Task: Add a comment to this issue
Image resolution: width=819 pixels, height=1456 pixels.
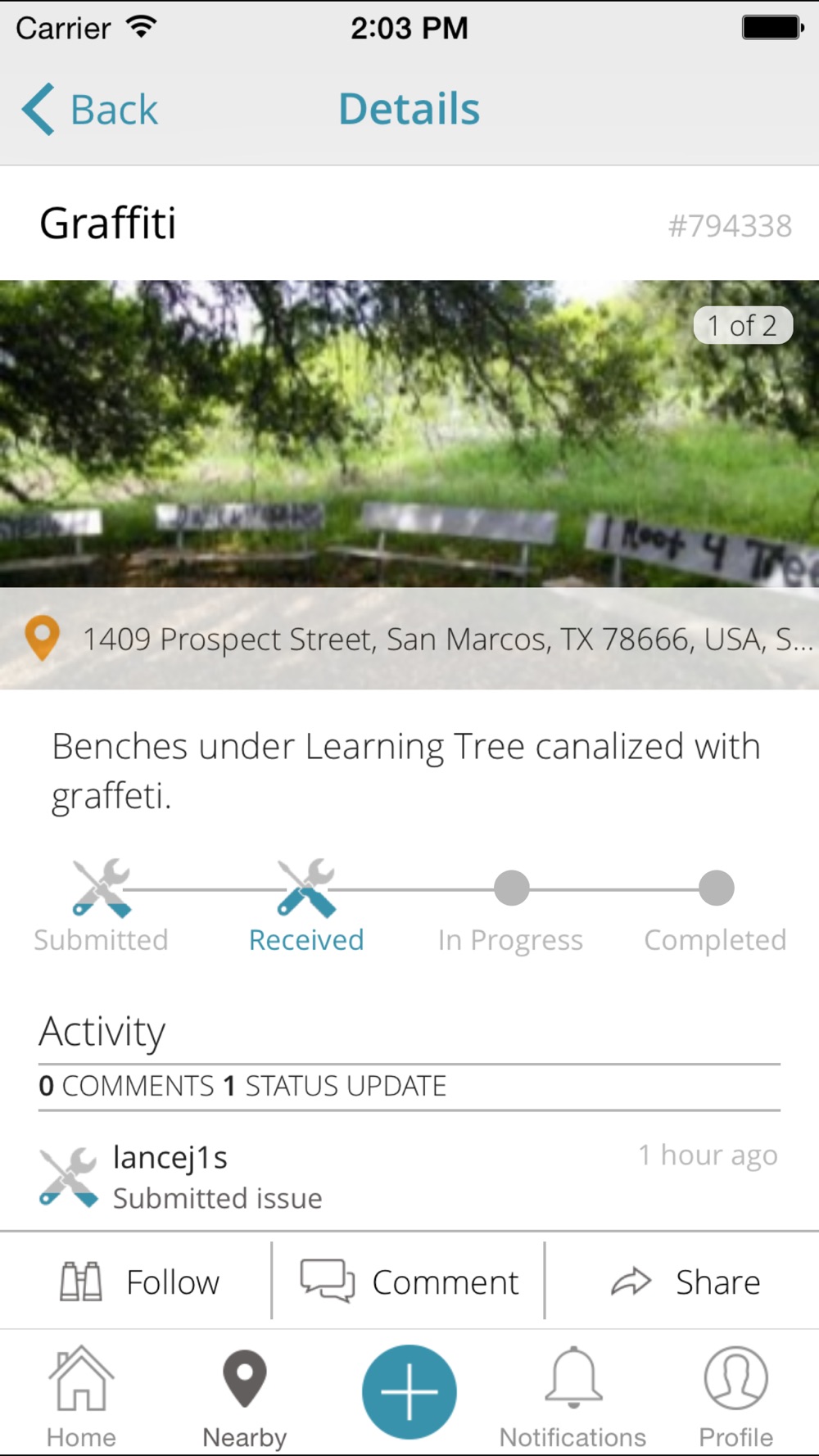Action: pyautogui.click(x=409, y=1282)
